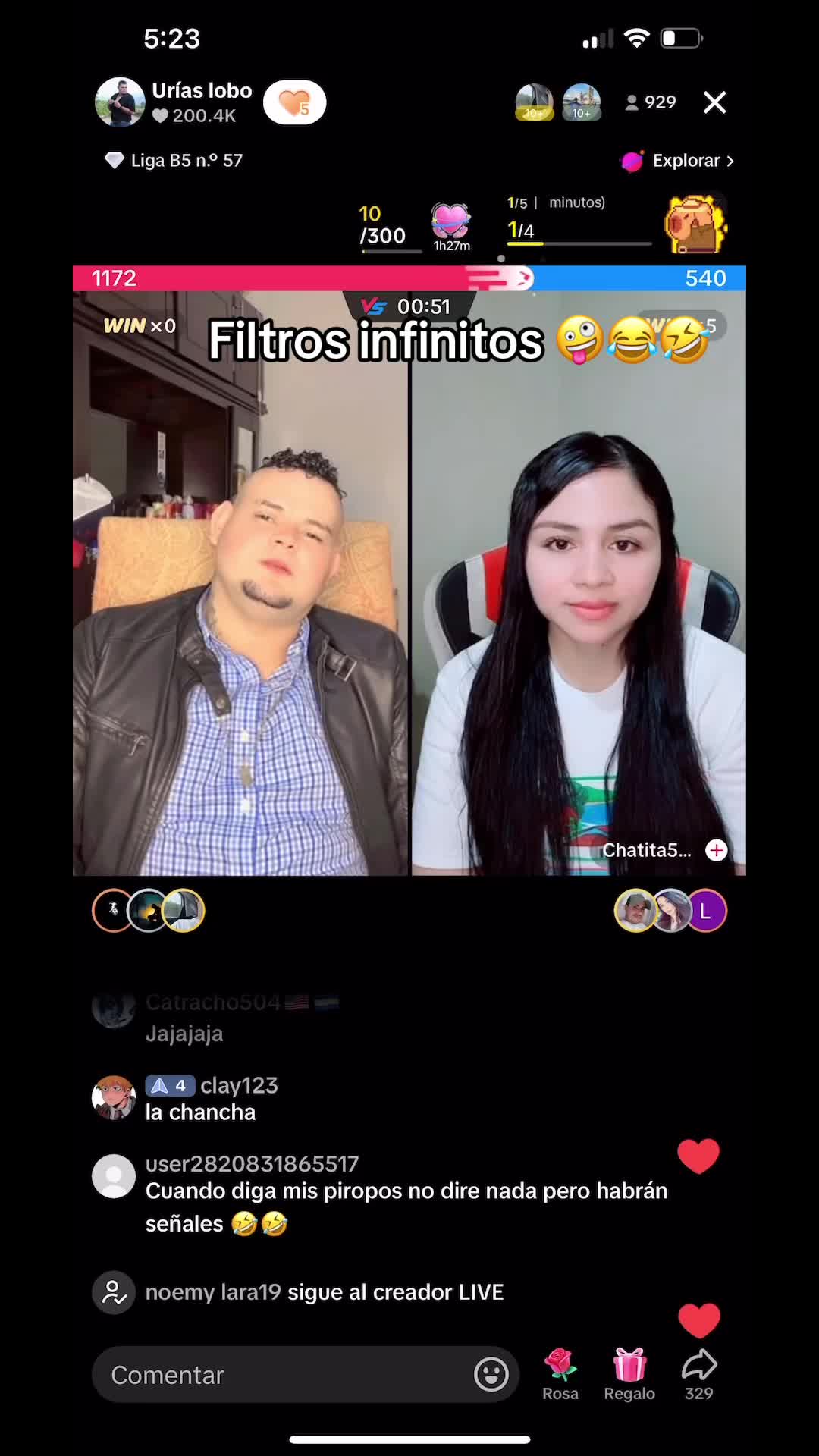View the 929 viewers list

(651, 102)
